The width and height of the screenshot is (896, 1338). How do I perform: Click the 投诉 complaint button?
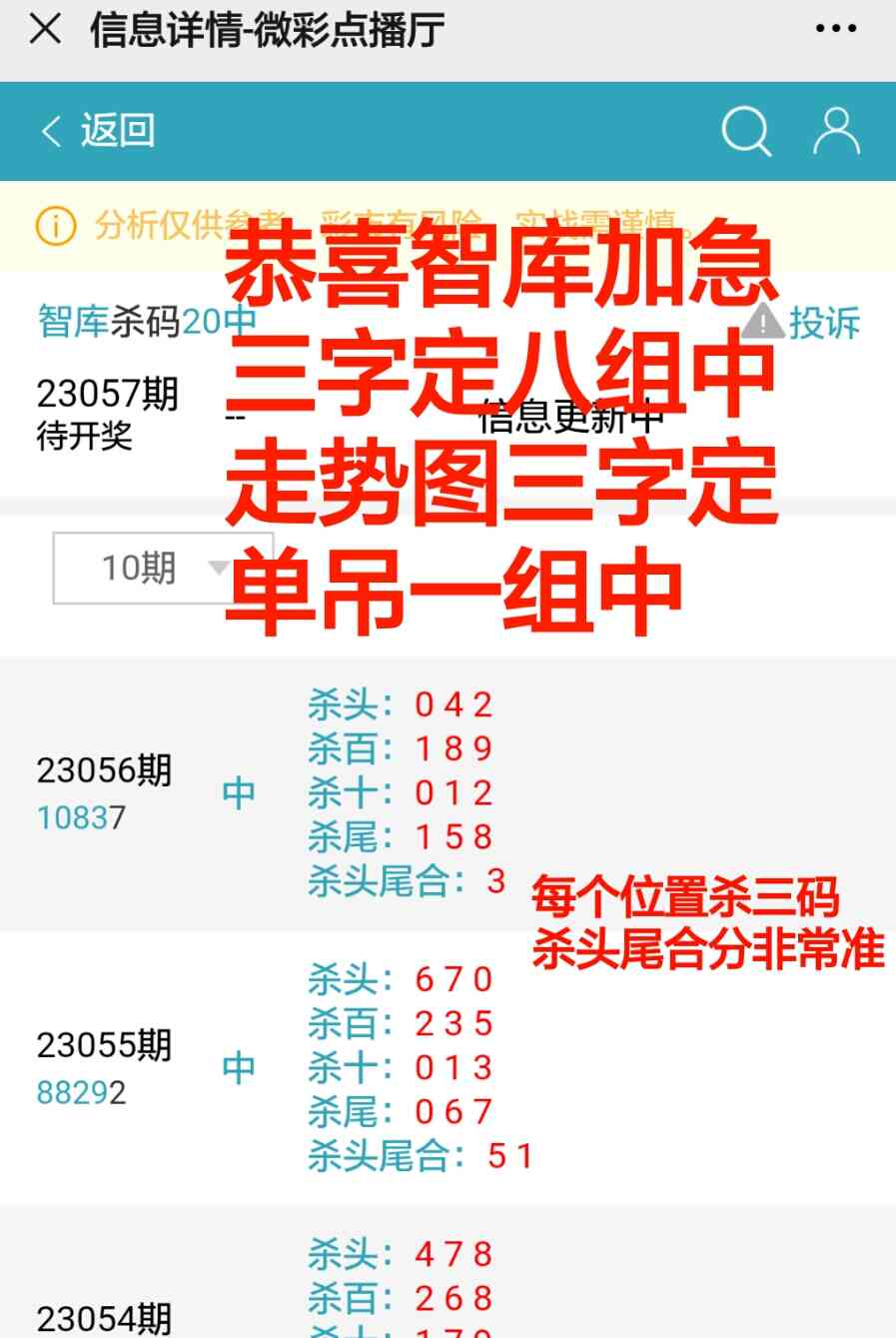(825, 322)
